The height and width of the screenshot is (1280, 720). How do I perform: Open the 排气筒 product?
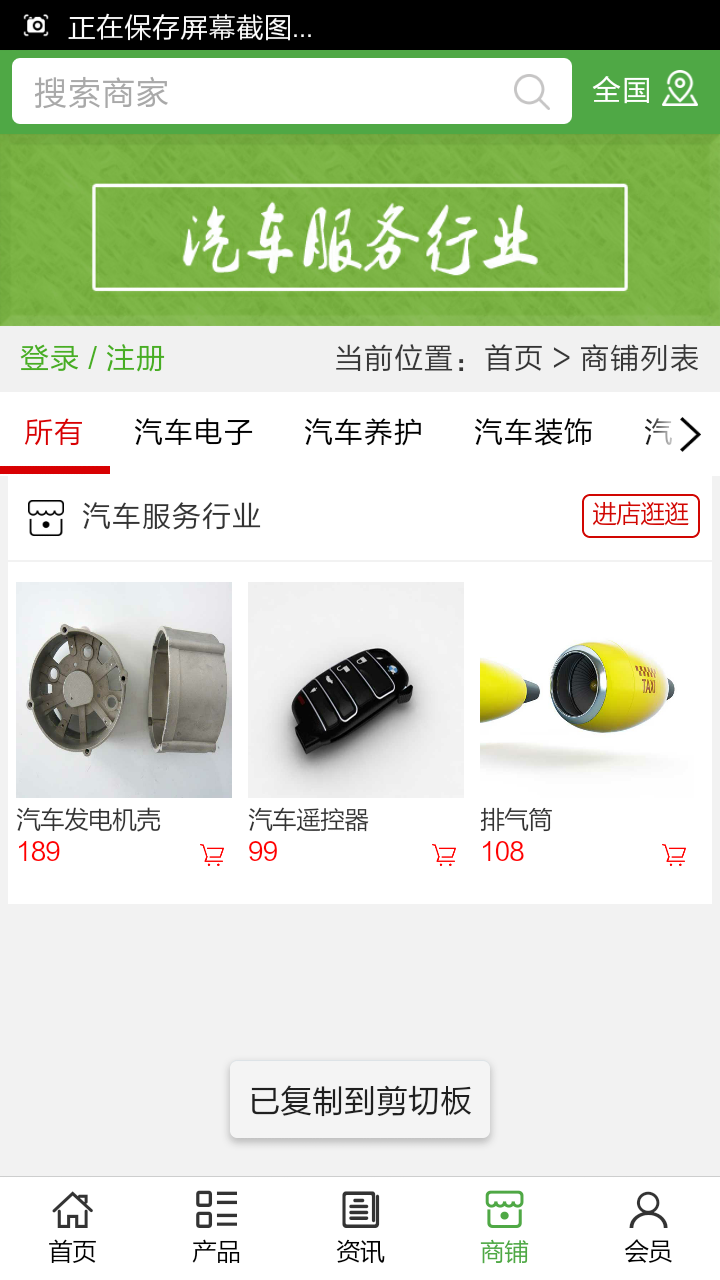(588, 690)
